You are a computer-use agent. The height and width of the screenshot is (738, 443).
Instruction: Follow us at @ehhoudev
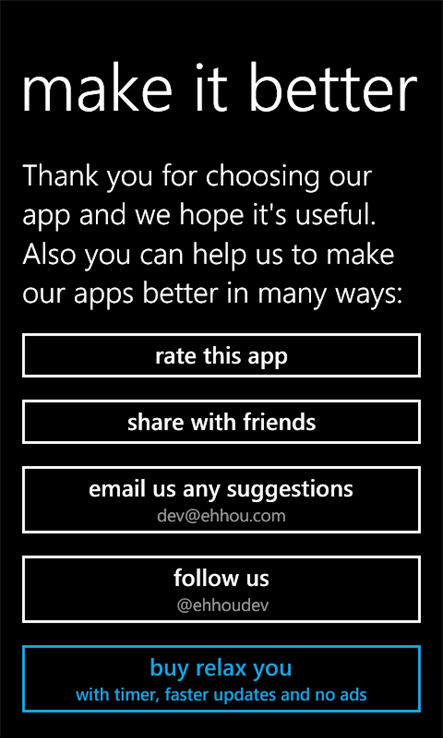pyautogui.click(x=221, y=589)
